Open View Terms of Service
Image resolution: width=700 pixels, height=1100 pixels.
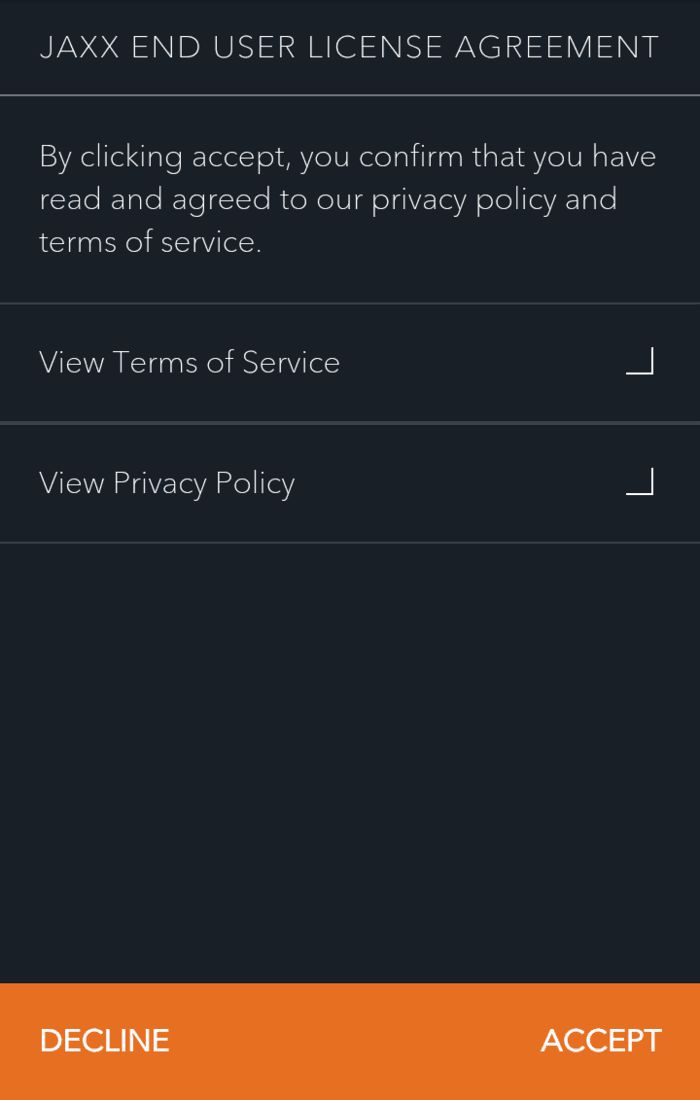pos(190,362)
